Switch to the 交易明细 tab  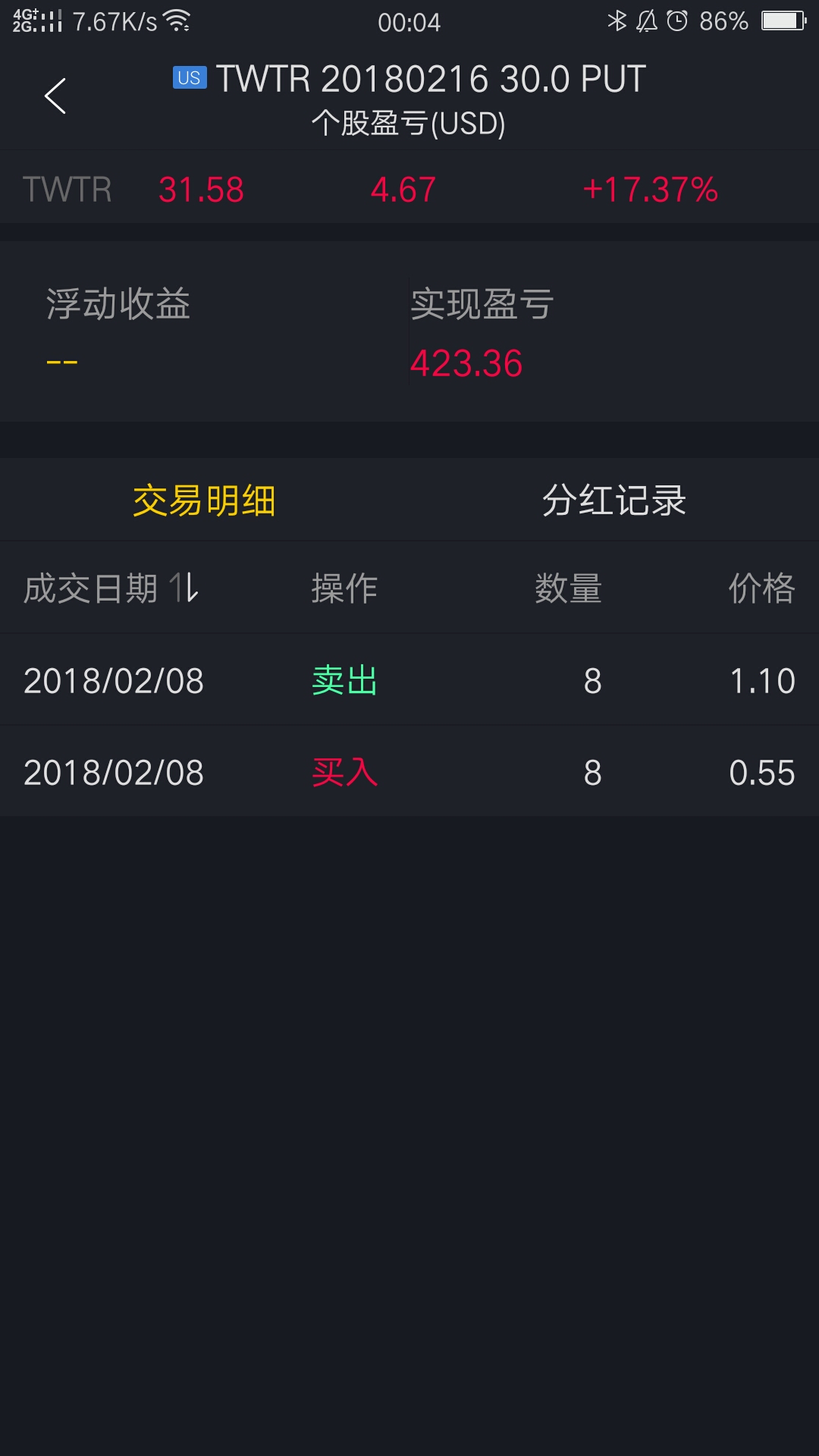click(x=204, y=500)
